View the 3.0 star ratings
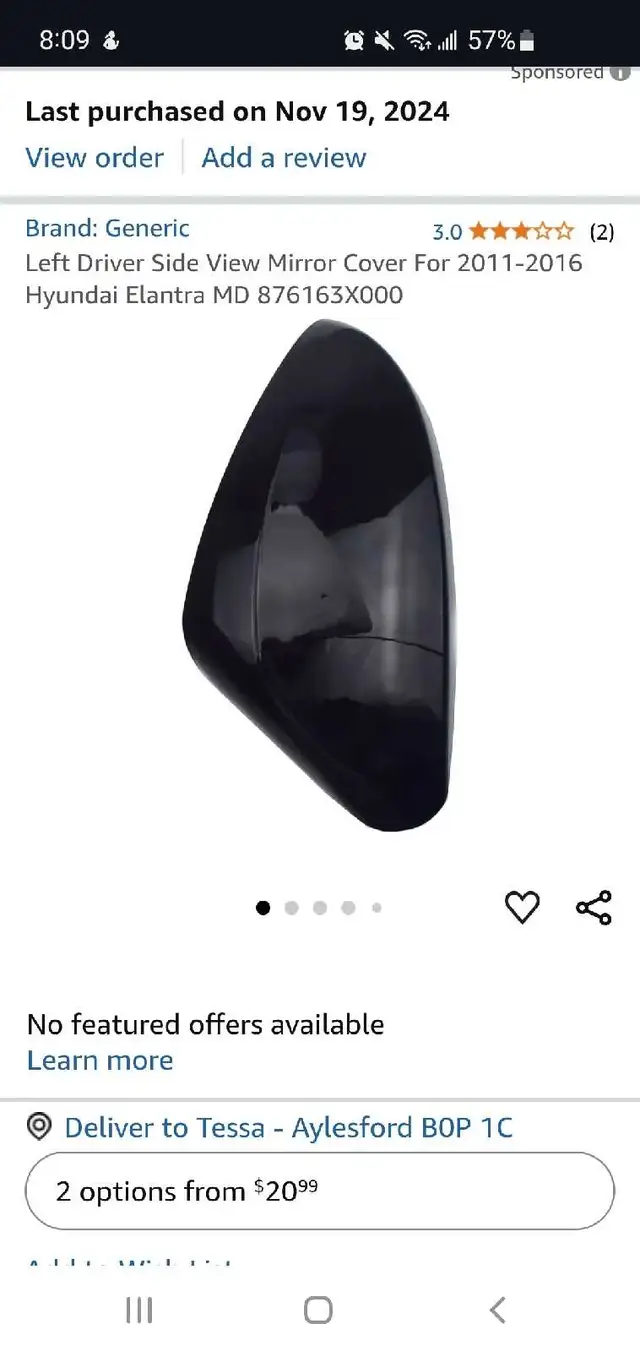The height and width of the screenshot is (1351, 640). pos(520,232)
